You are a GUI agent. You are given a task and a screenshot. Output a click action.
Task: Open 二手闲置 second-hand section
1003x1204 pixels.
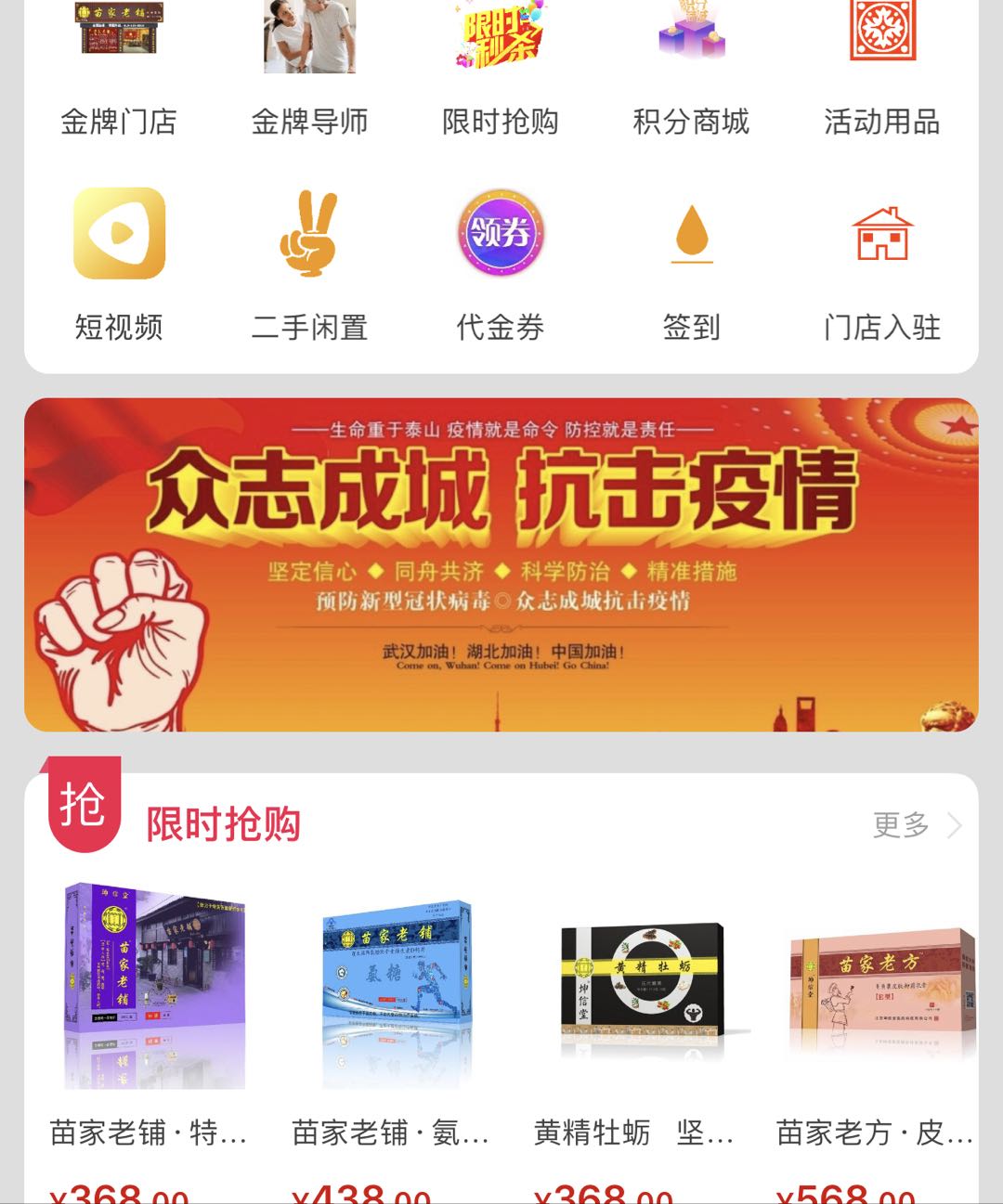309,265
